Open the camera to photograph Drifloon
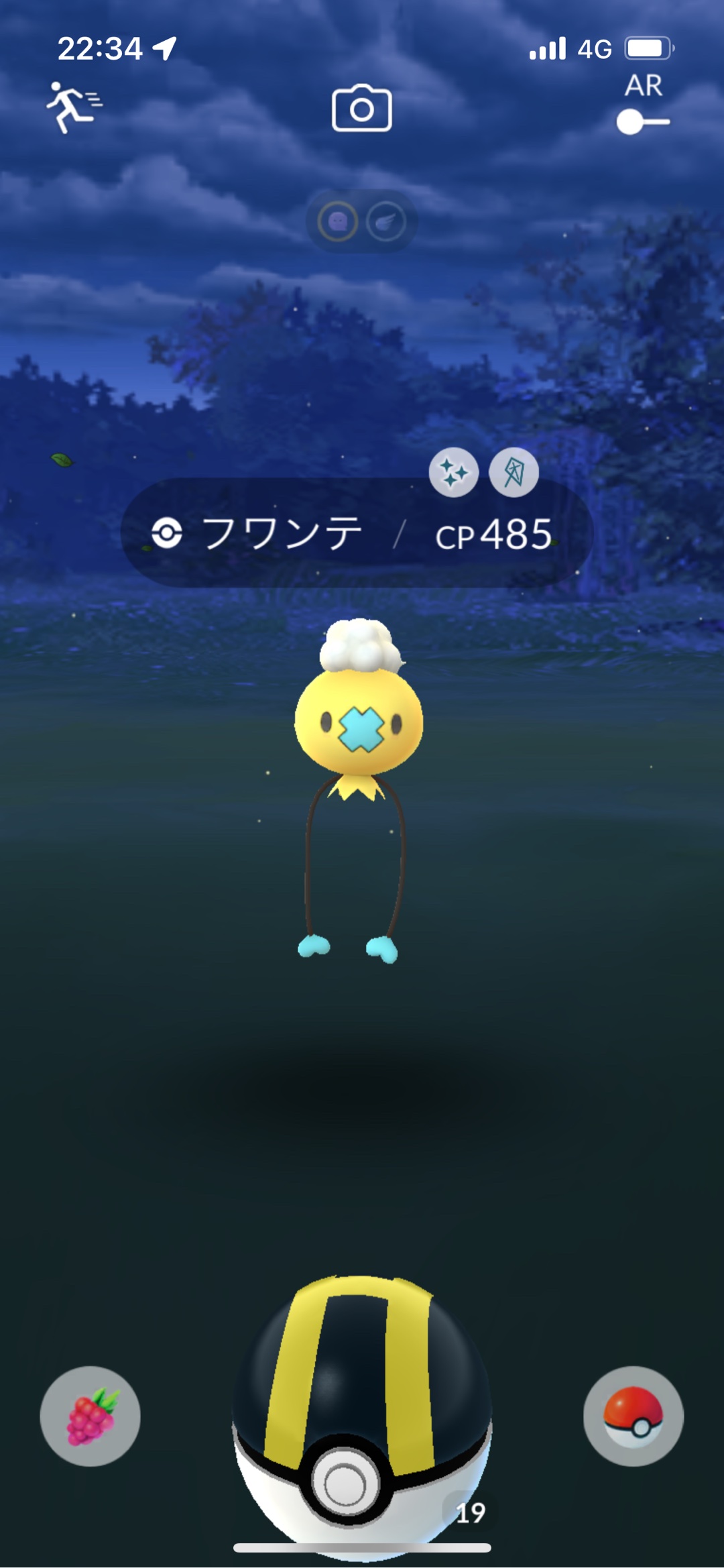Screen dimensions: 724x1568 pyautogui.click(x=362, y=108)
